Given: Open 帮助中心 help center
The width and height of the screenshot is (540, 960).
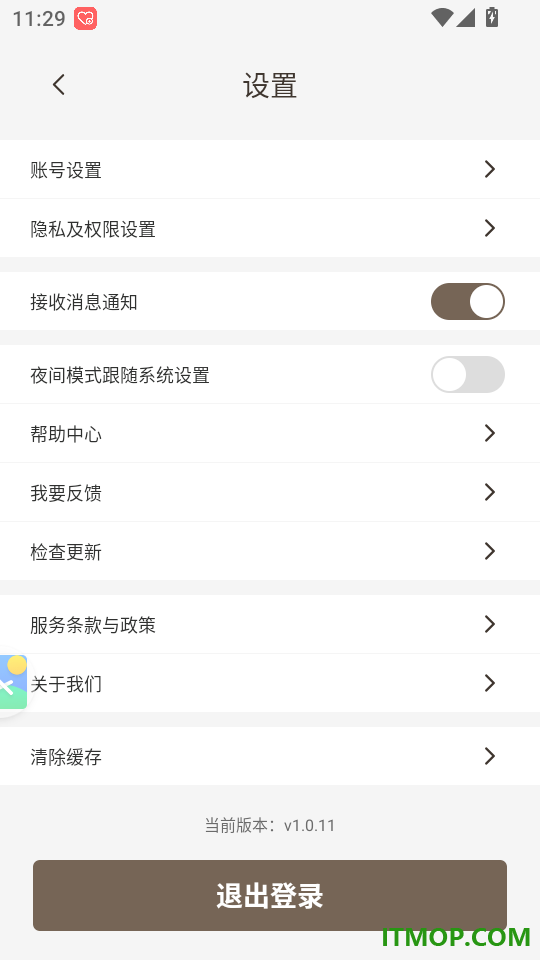Looking at the screenshot, I should pos(270,433).
